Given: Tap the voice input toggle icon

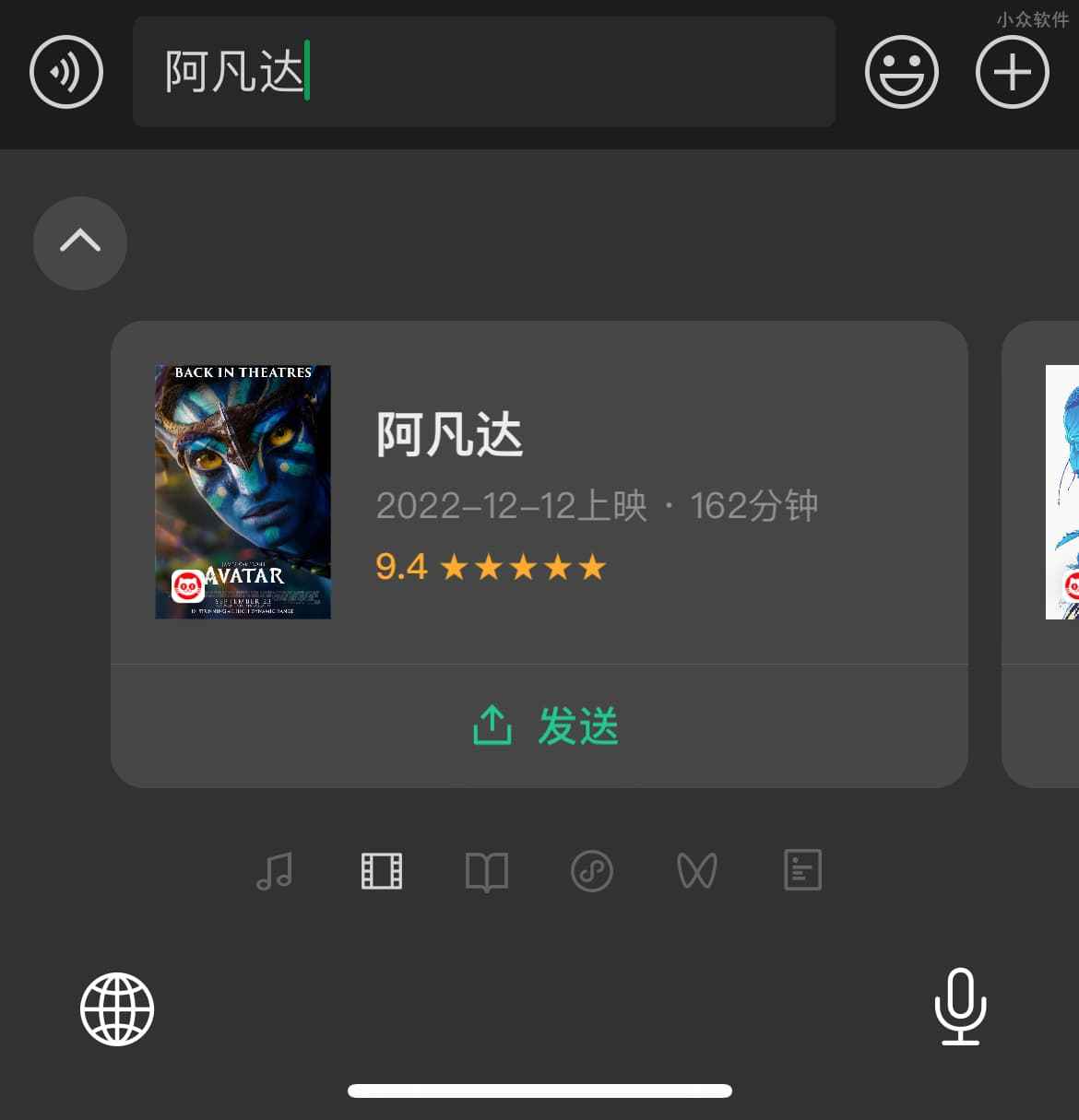Looking at the screenshot, I should click(66, 72).
